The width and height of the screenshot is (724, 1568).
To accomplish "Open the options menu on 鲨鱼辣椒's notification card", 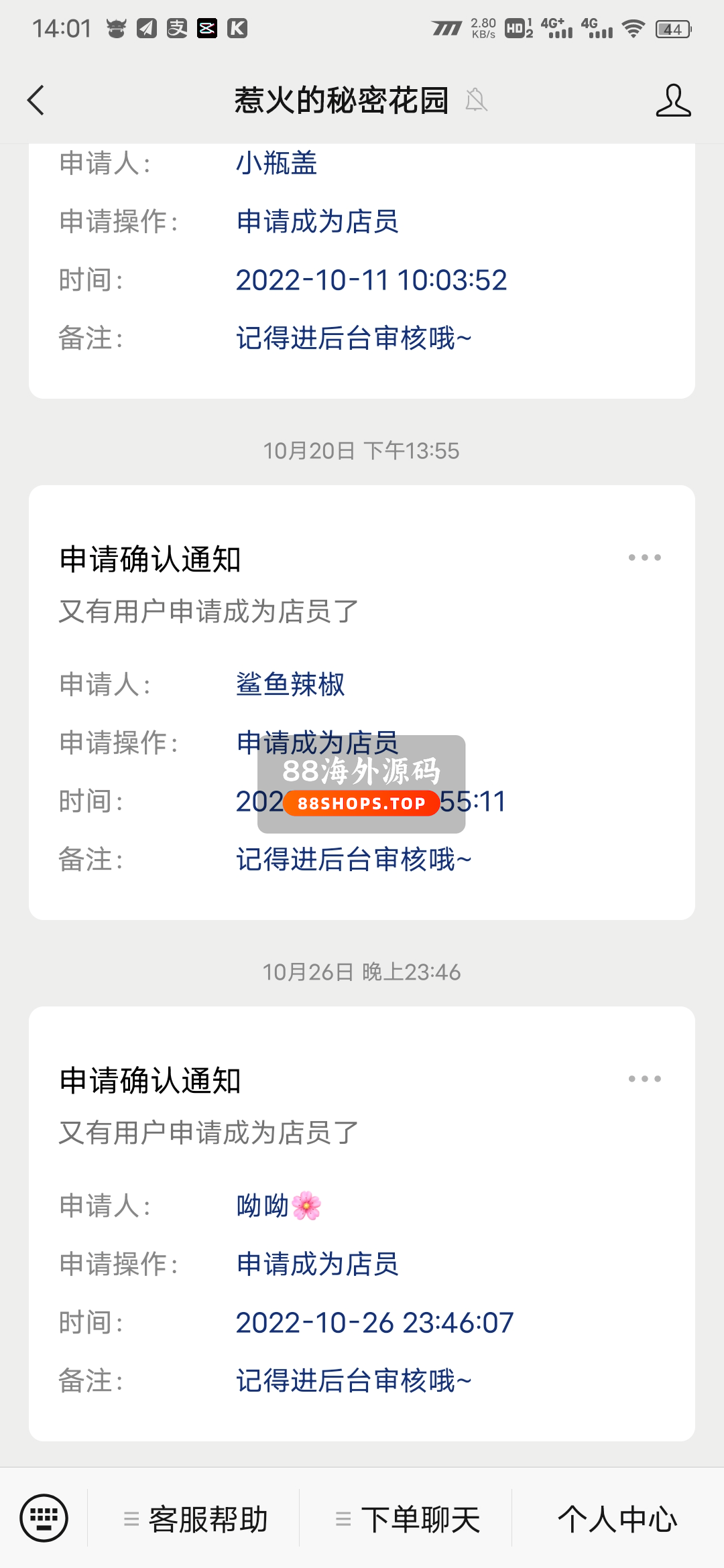I will tap(644, 558).
